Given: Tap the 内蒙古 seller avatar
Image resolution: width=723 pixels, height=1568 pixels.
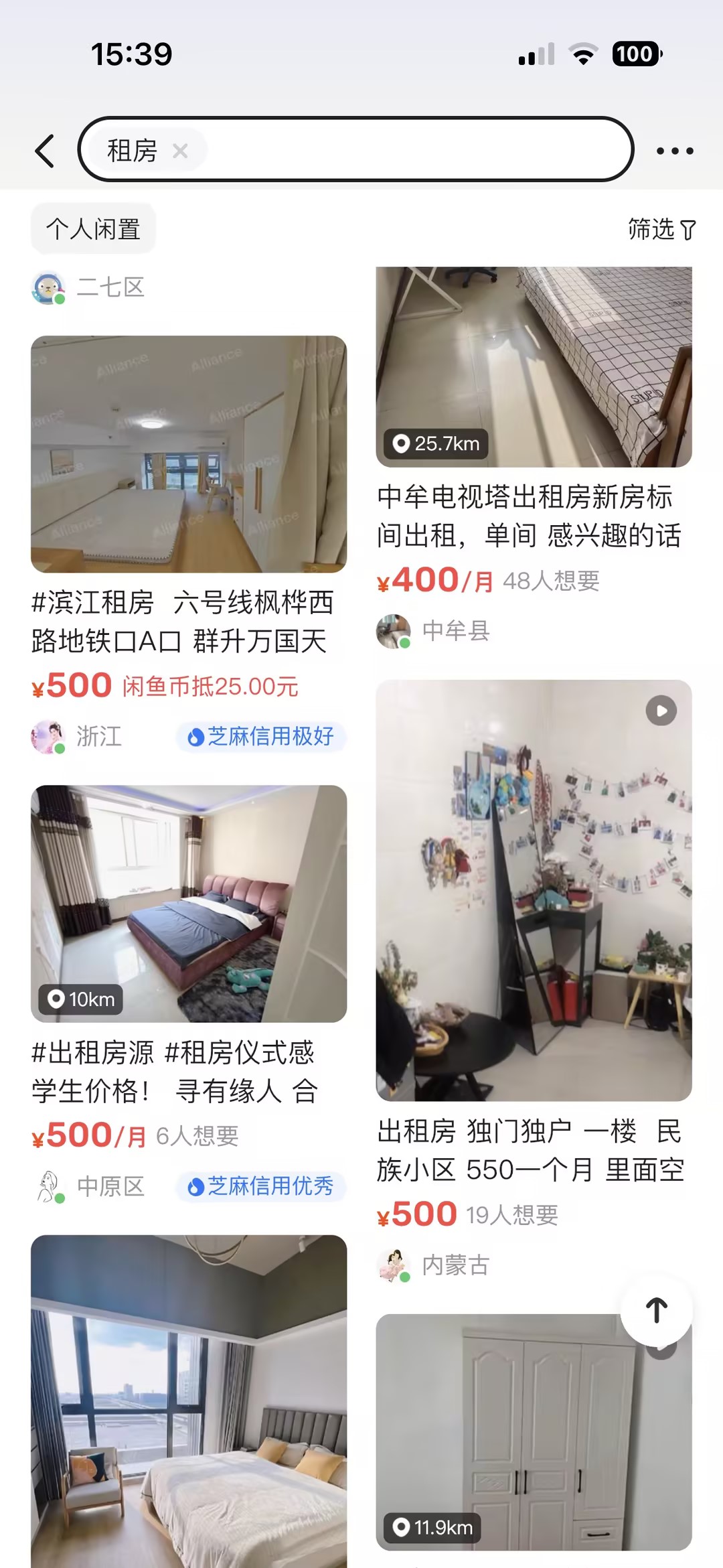Looking at the screenshot, I should pos(394,1264).
